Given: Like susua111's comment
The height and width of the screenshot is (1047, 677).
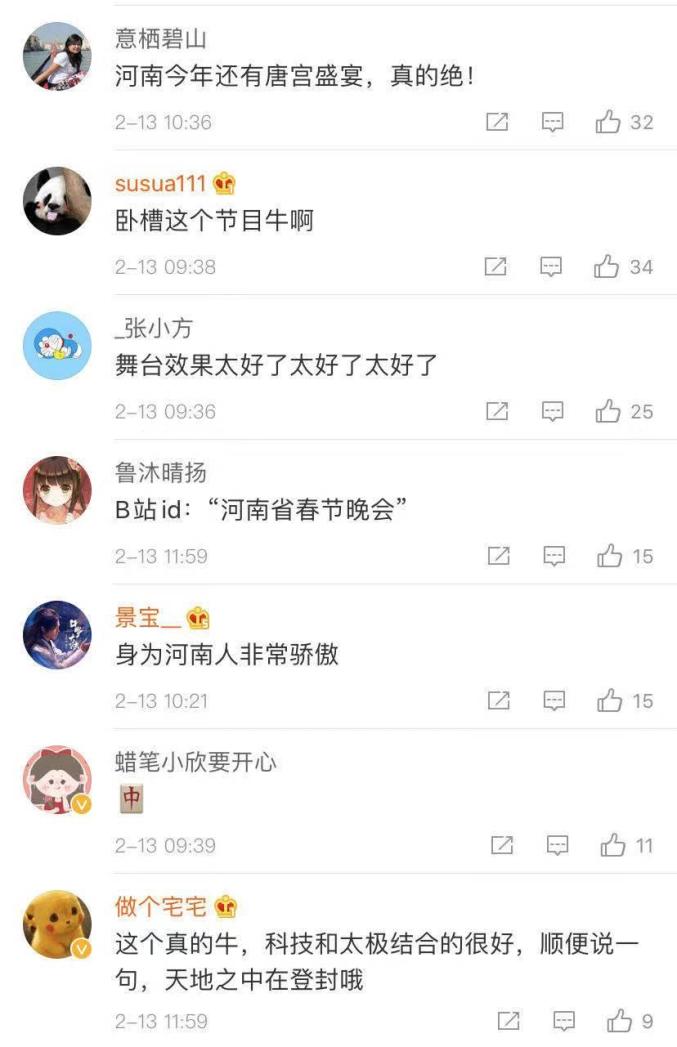Looking at the screenshot, I should pos(608,267).
